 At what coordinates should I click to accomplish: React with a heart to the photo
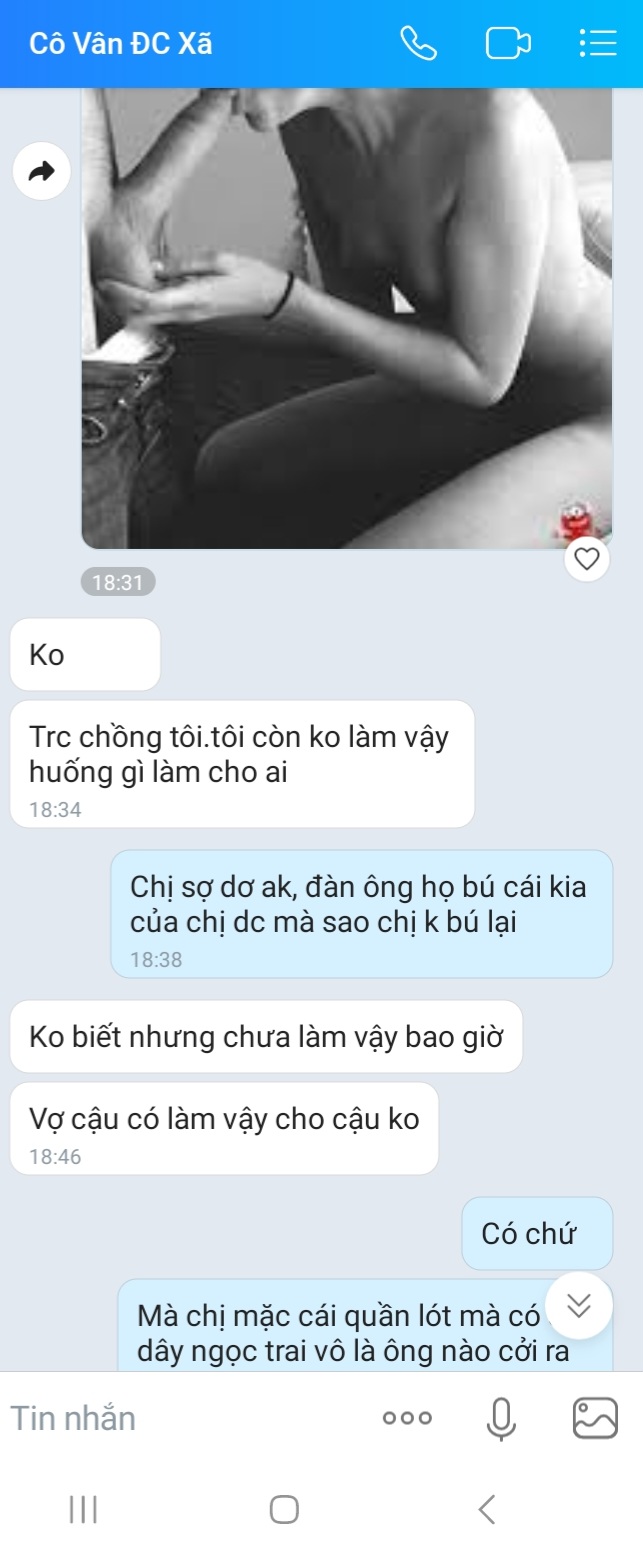tap(587, 559)
